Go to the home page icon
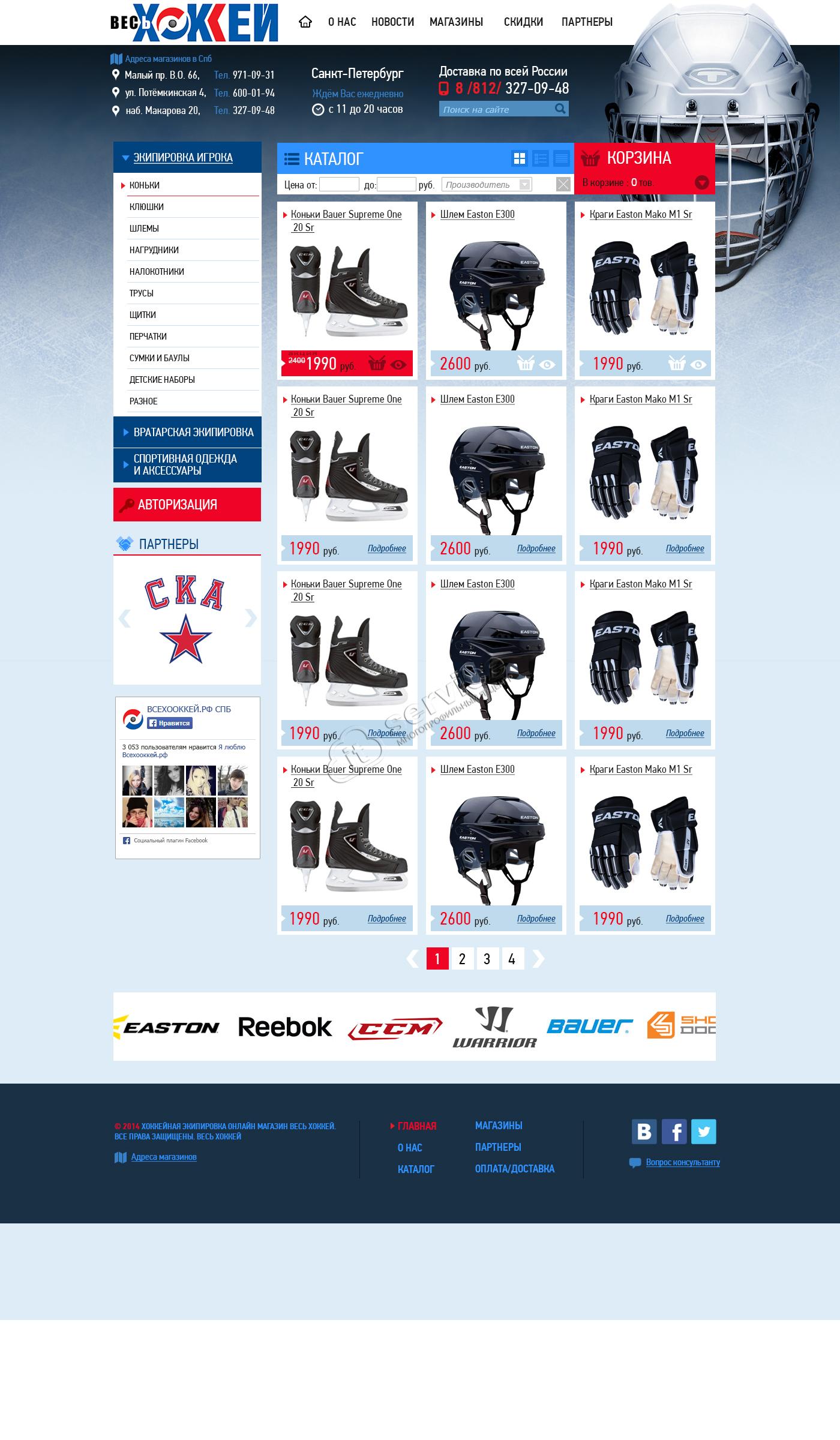 pos(305,22)
